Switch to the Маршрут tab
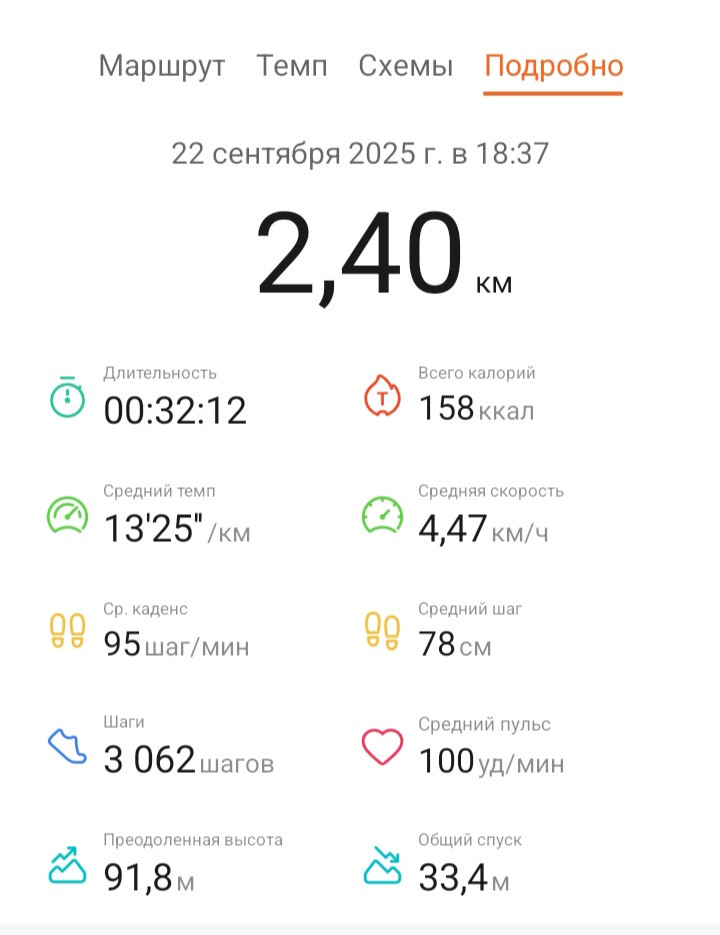Viewport: 720px width, 935px height. click(x=162, y=66)
